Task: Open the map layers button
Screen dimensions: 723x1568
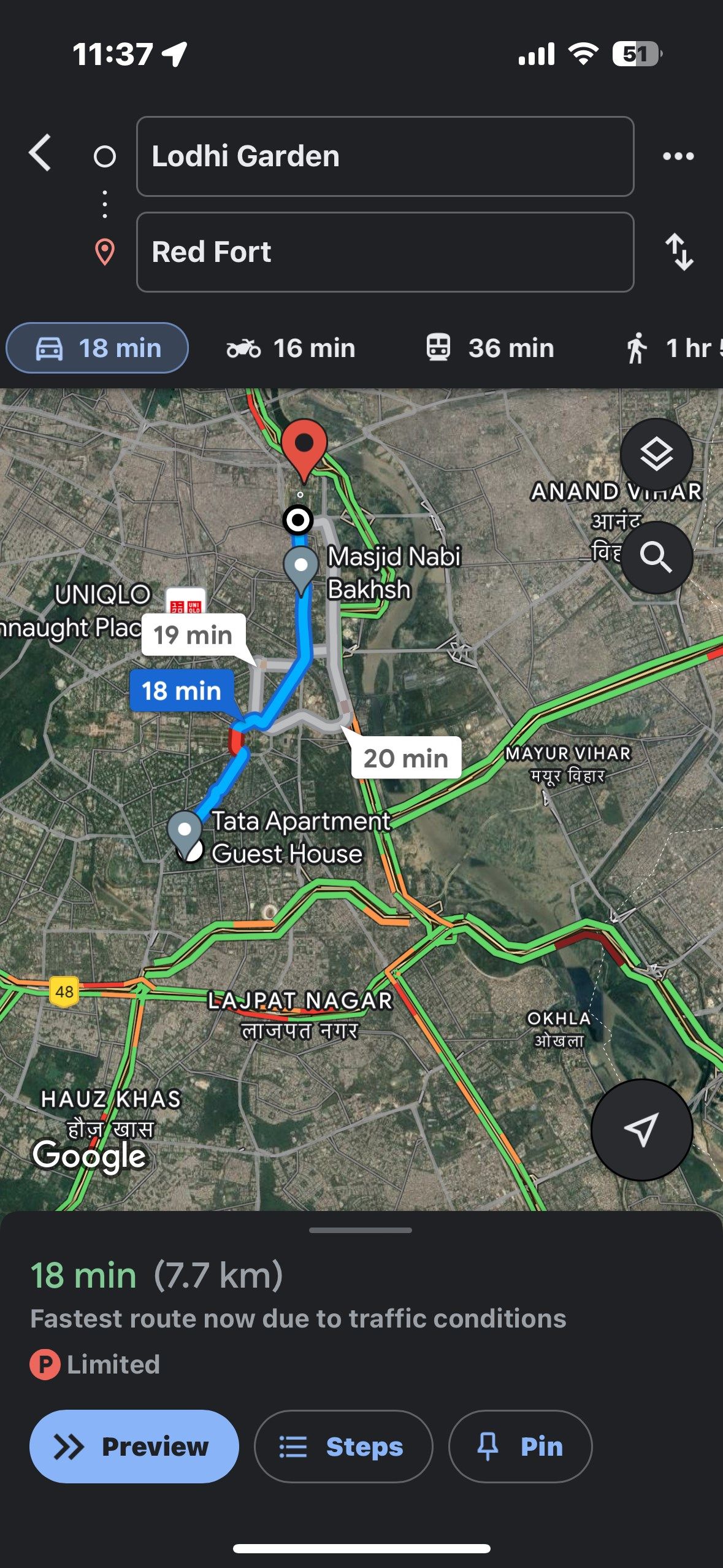Action: pos(656,455)
